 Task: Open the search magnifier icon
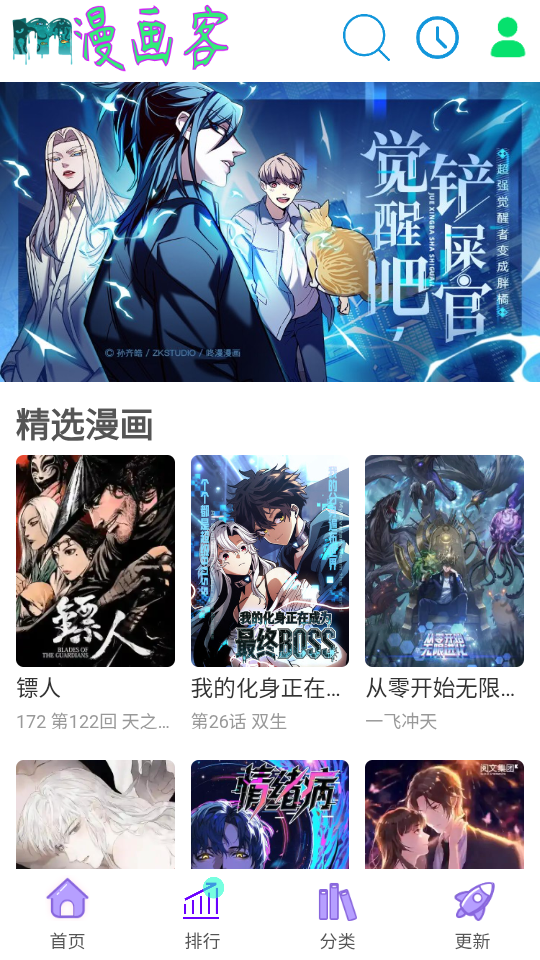click(x=366, y=37)
